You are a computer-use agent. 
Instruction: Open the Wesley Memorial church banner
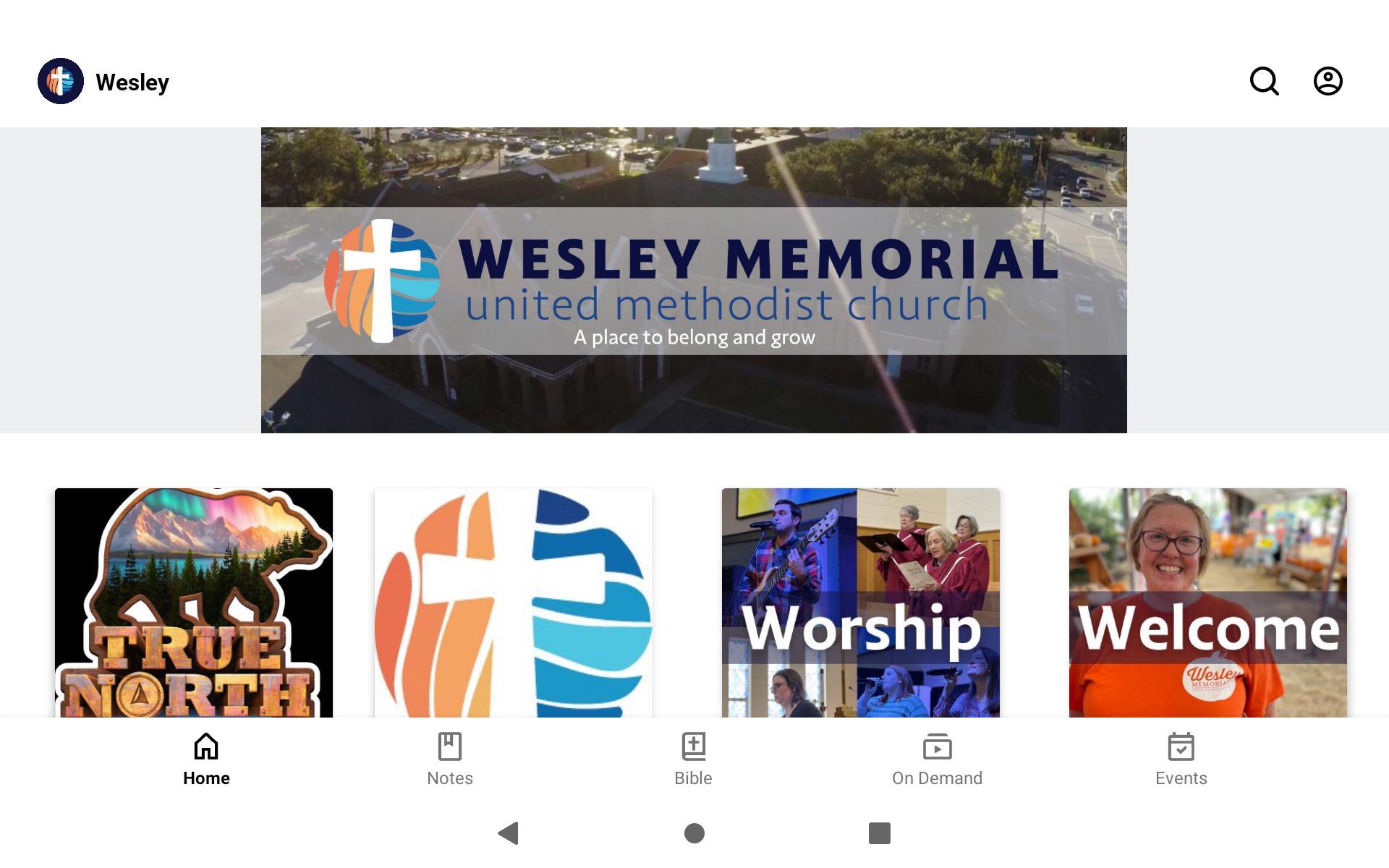tap(694, 280)
